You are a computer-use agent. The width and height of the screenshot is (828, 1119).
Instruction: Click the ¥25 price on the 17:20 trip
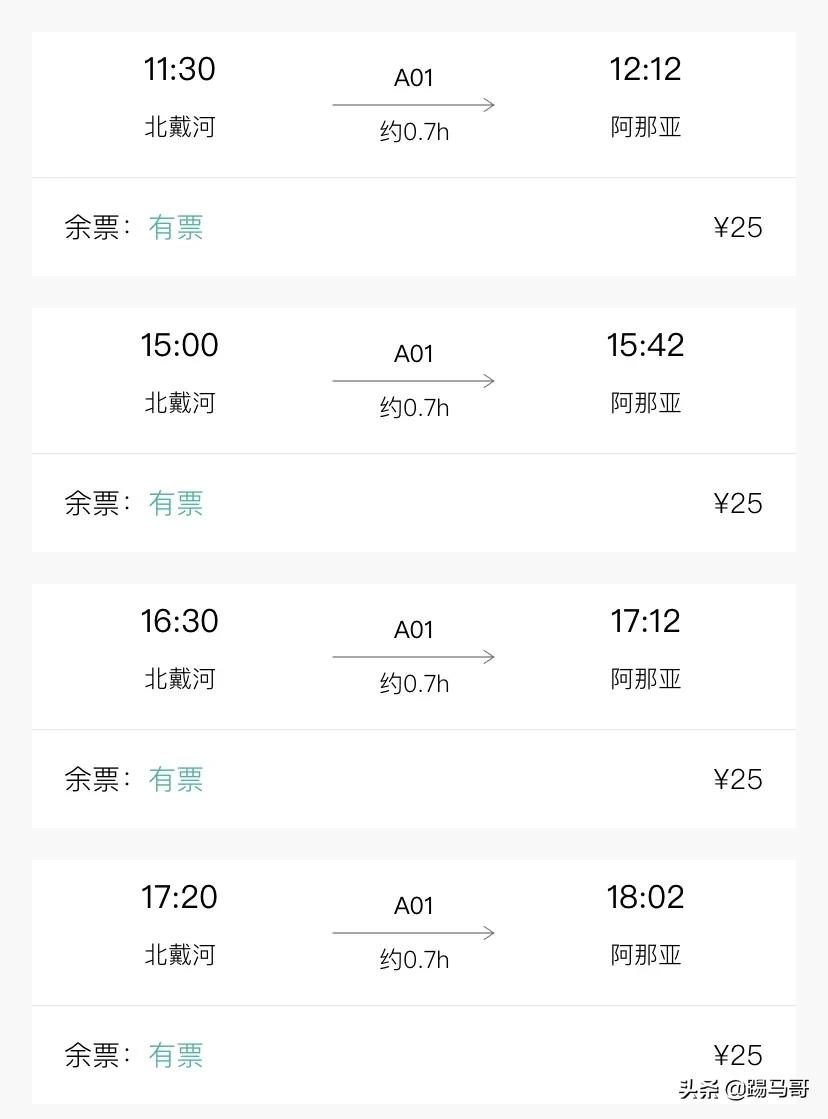(x=739, y=1055)
